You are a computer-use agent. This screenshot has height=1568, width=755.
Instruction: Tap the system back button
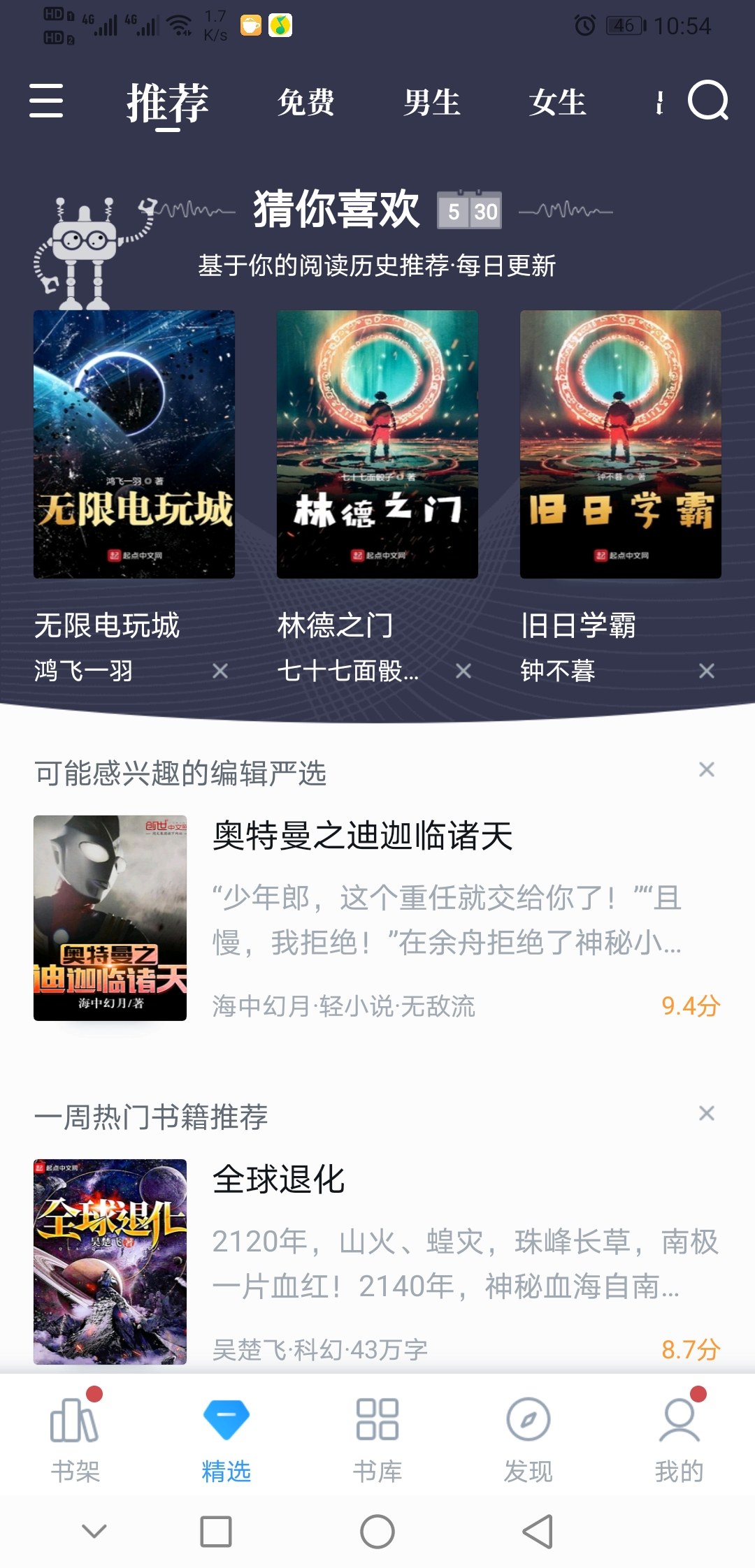pyautogui.click(x=538, y=1532)
